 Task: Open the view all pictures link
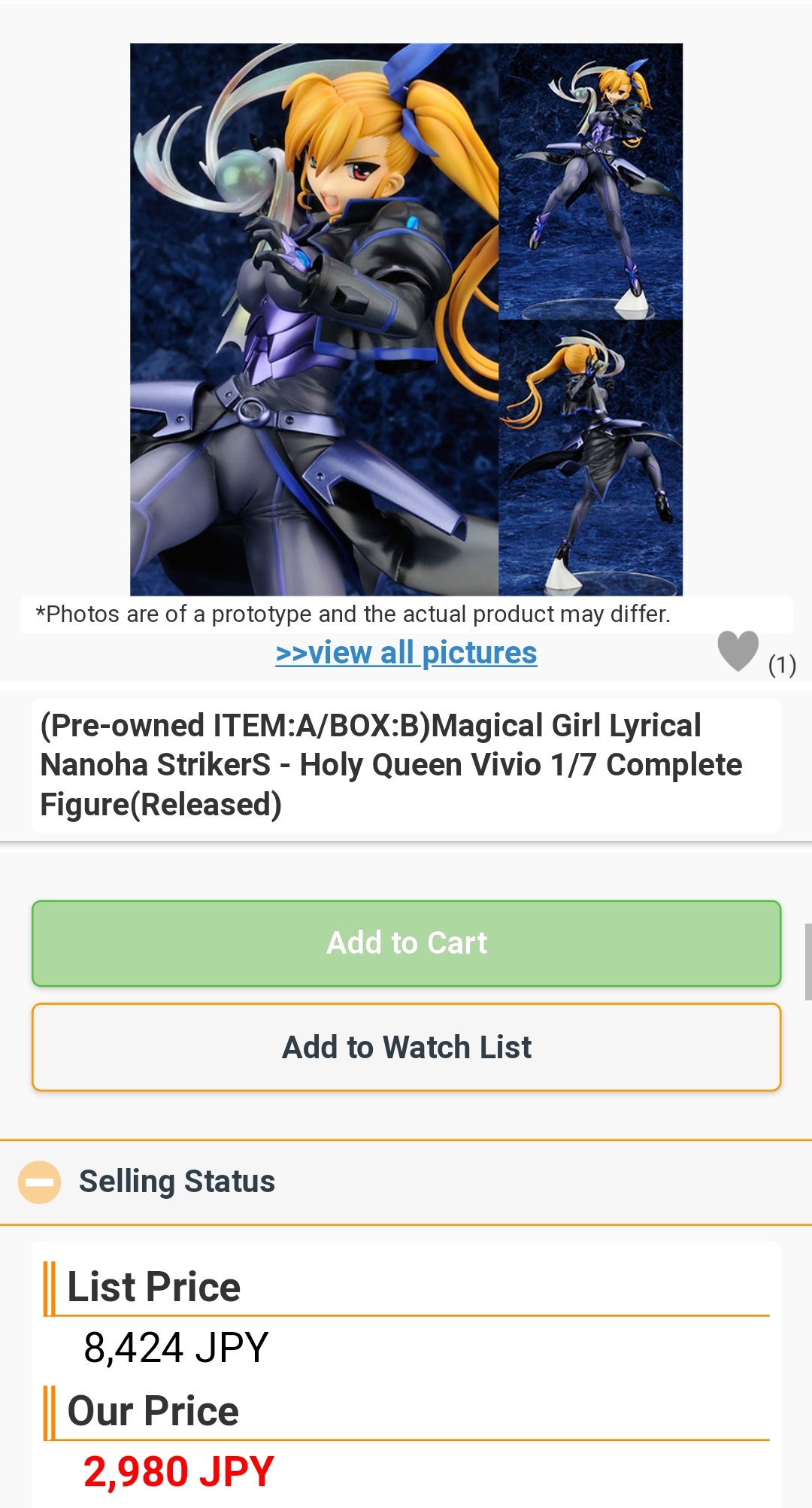tap(406, 653)
